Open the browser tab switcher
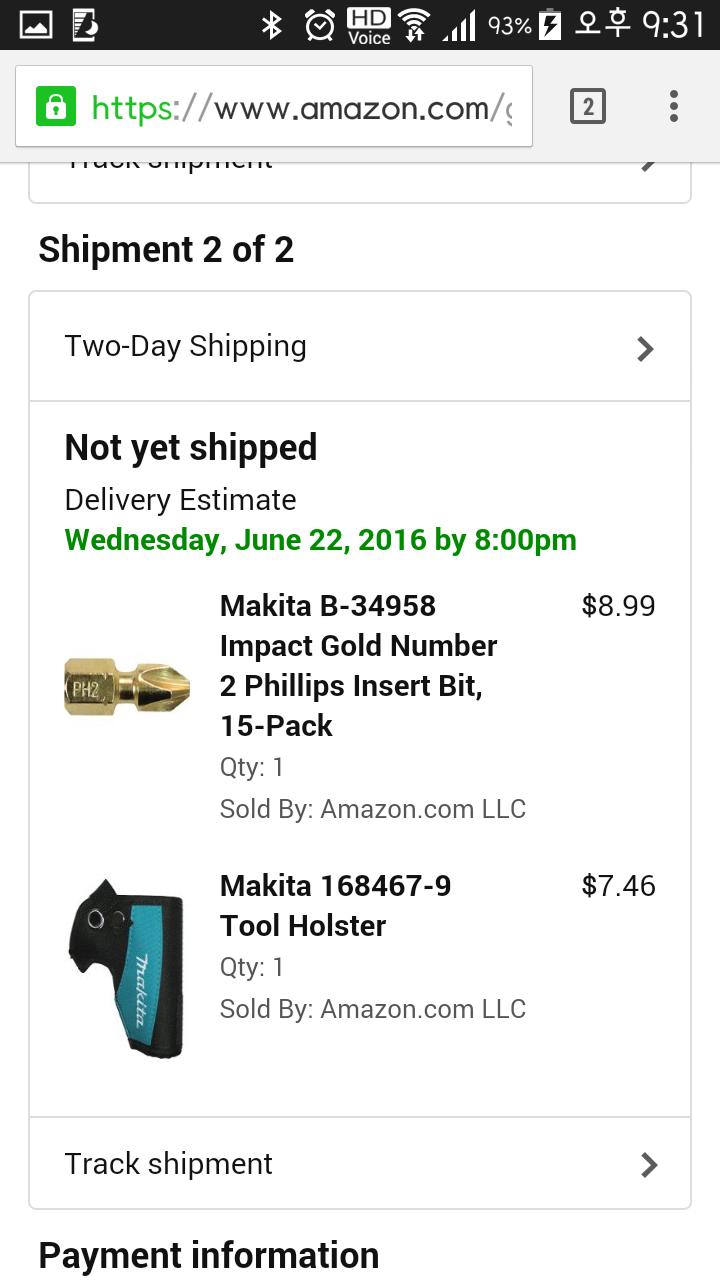Viewport: 720px width, 1280px height. click(588, 106)
